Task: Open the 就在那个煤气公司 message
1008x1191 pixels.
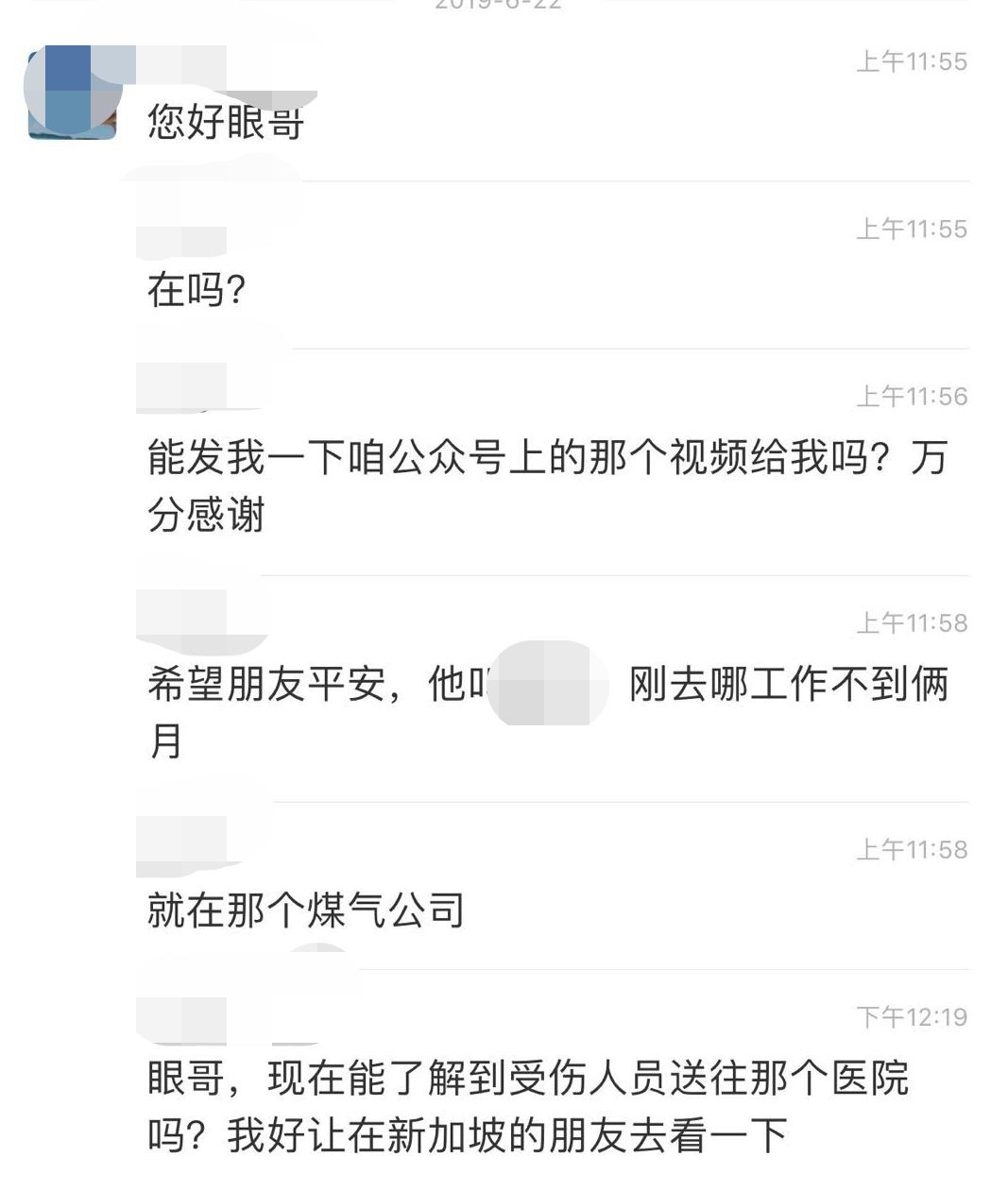Action: [306, 910]
